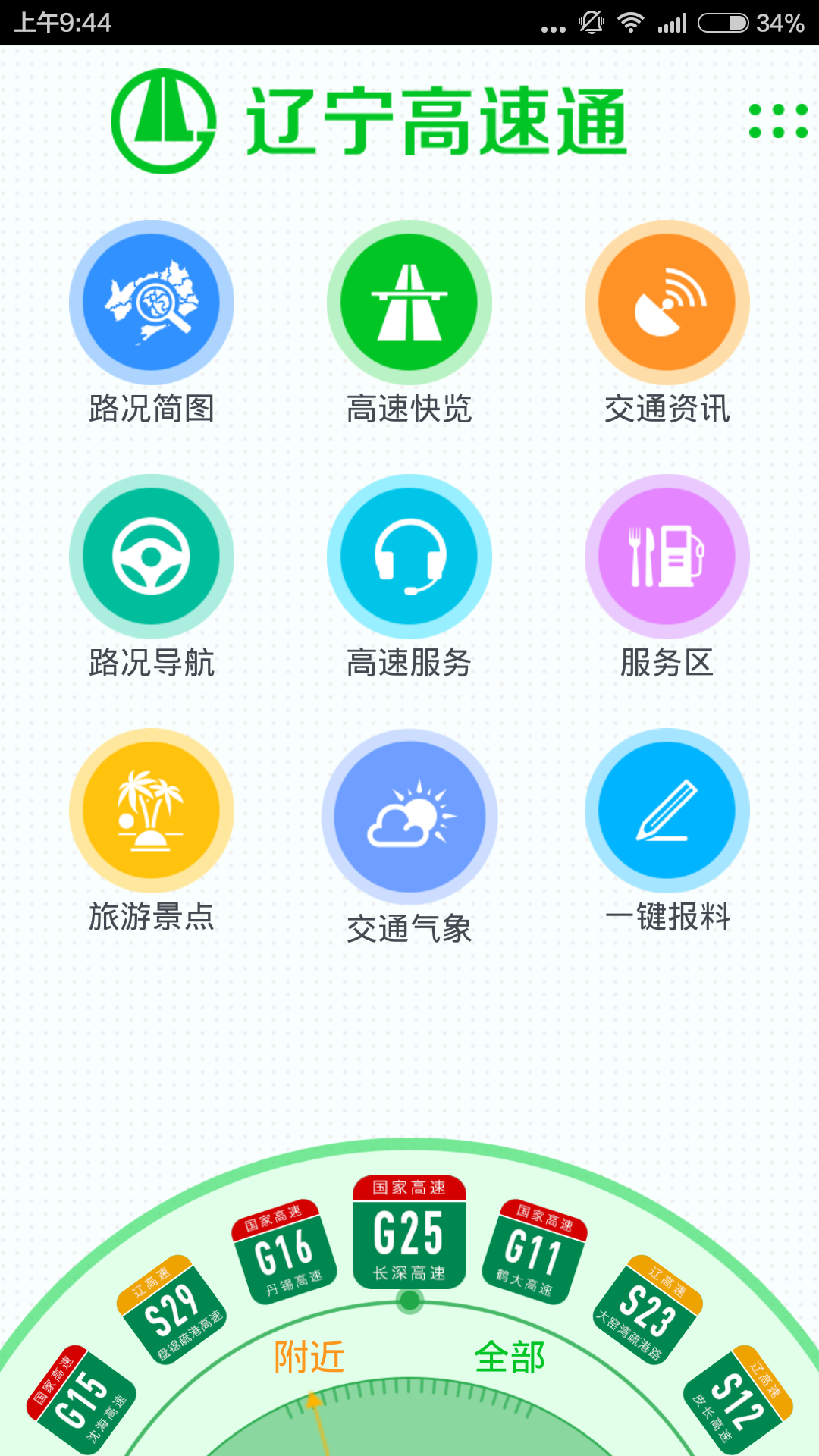
Task: Pick the S12 皮长高速 sign
Action: (x=738, y=1400)
